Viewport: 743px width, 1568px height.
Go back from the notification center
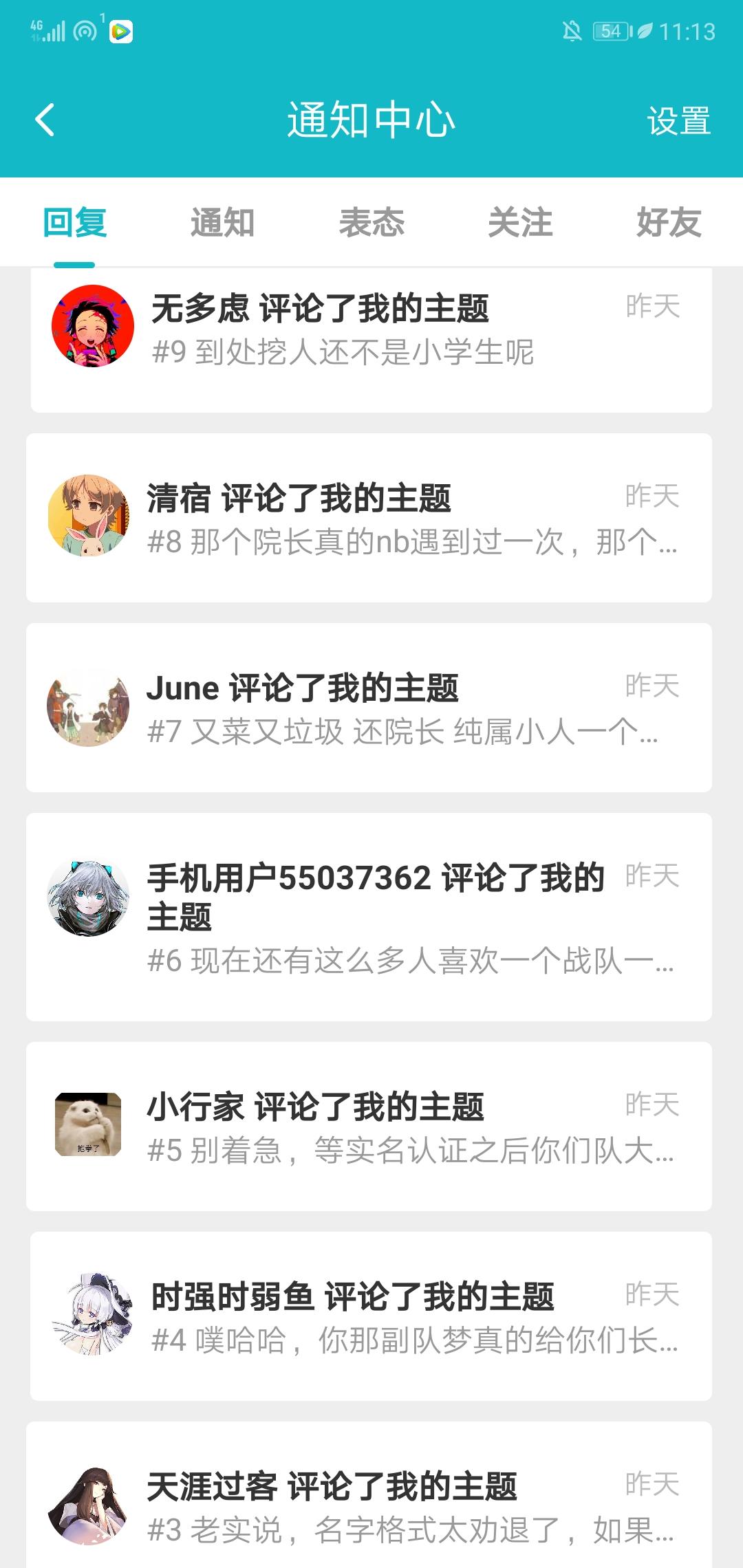pyautogui.click(x=45, y=120)
